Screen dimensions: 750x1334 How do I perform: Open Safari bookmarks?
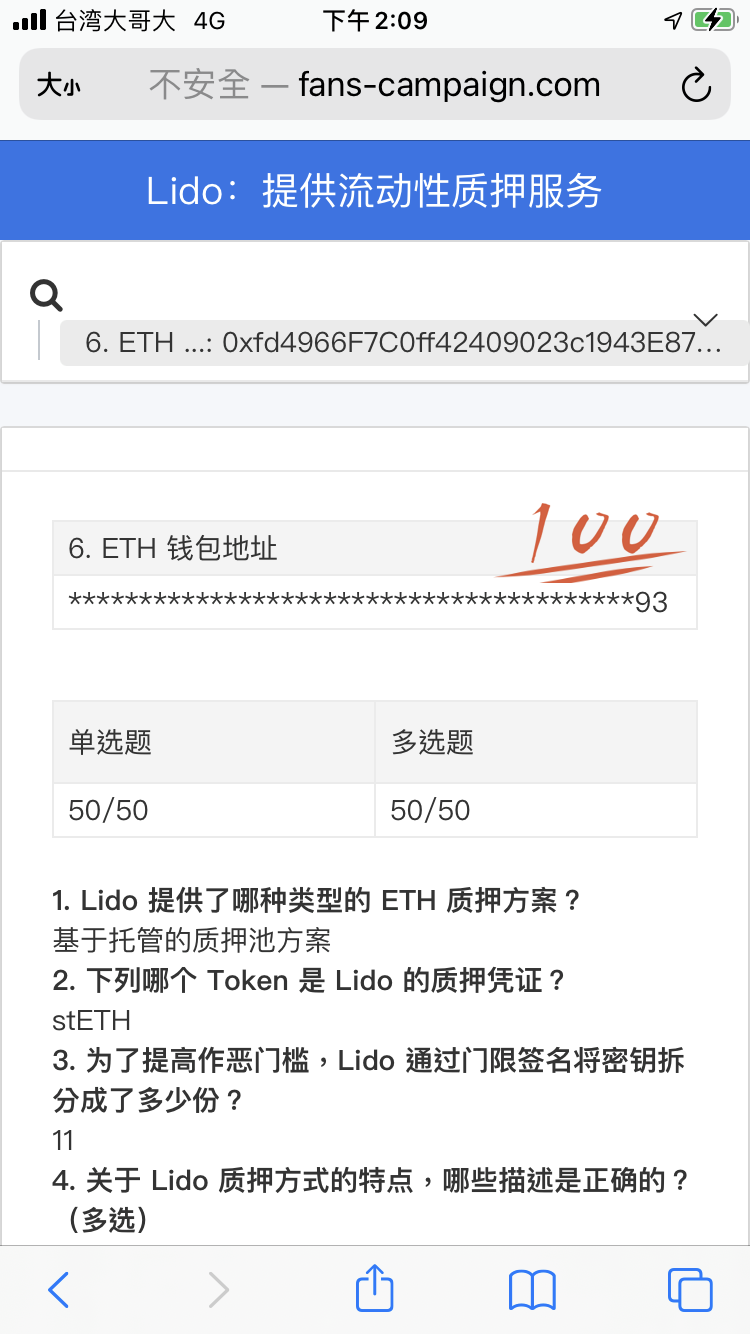pos(532,1290)
